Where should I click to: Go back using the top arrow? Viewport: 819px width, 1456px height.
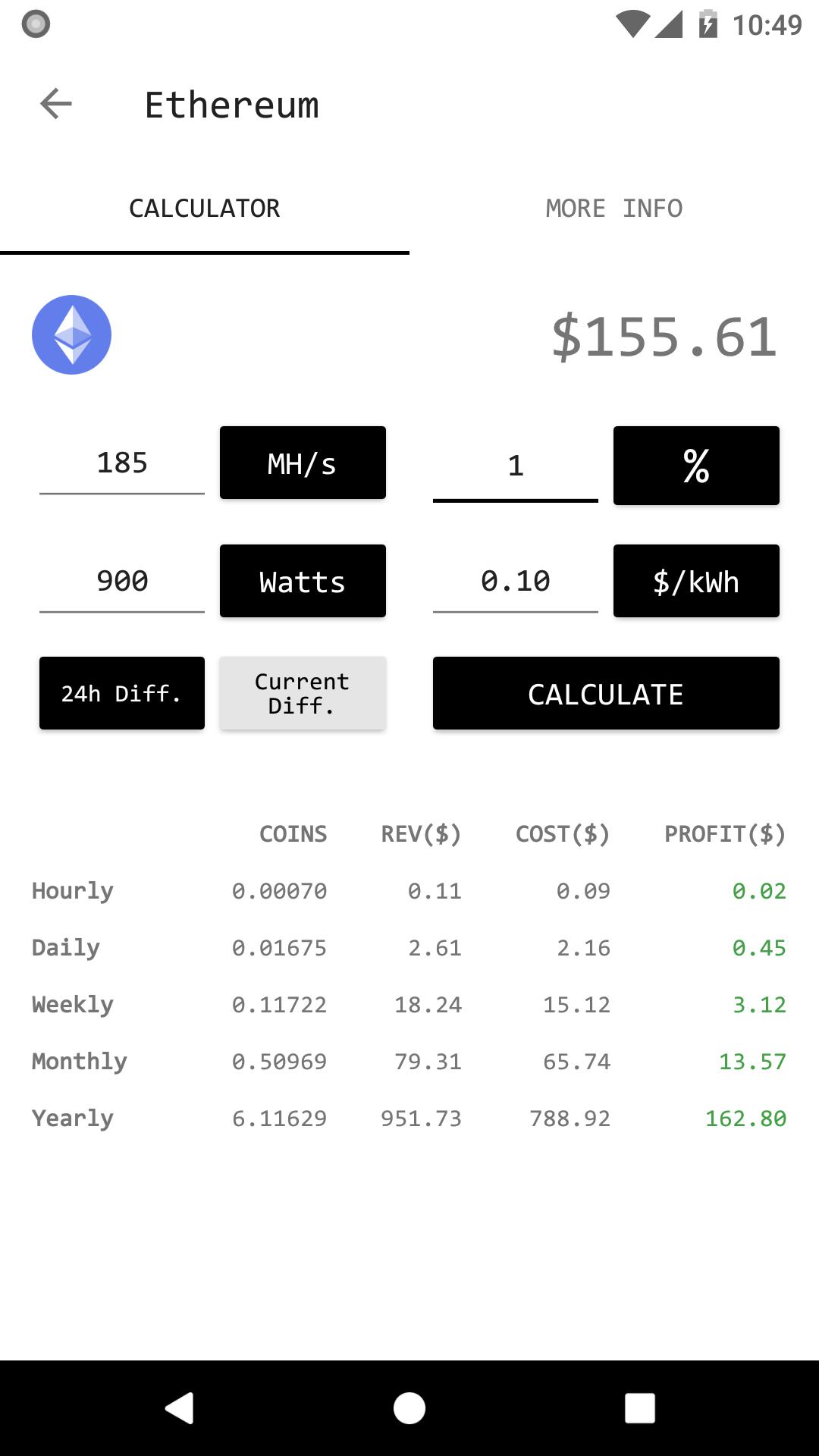click(x=56, y=104)
